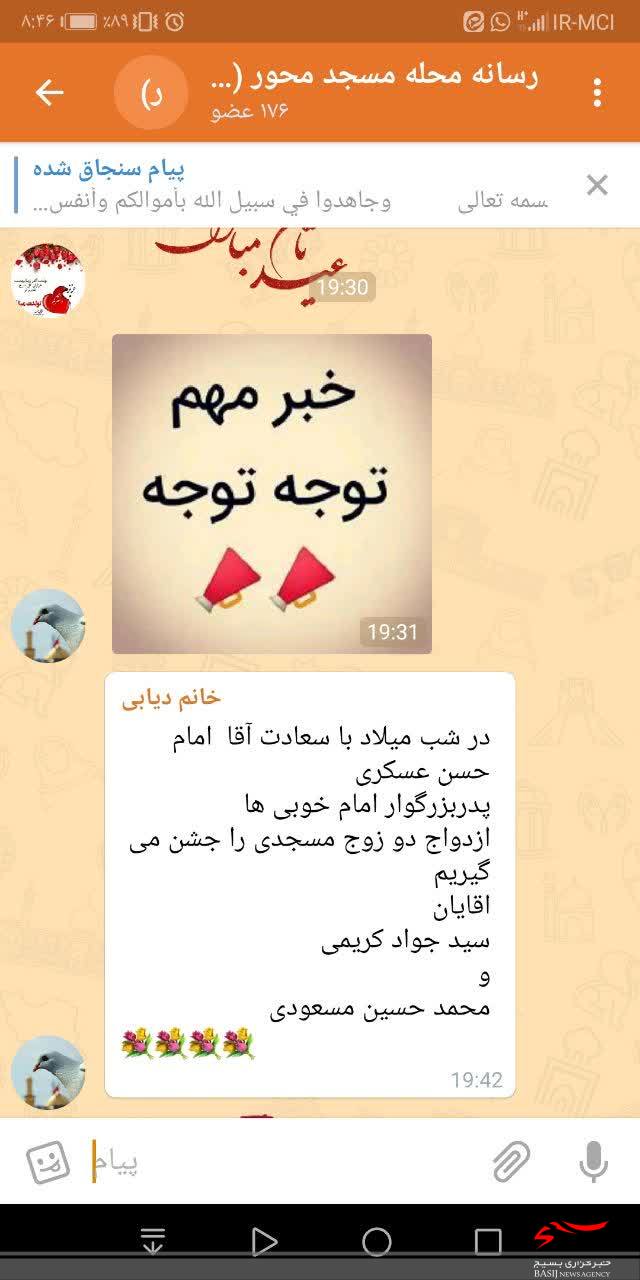The height and width of the screenshot is (1280, 640).
Task: Open the group's overflow menu
Action: [597, 93]
